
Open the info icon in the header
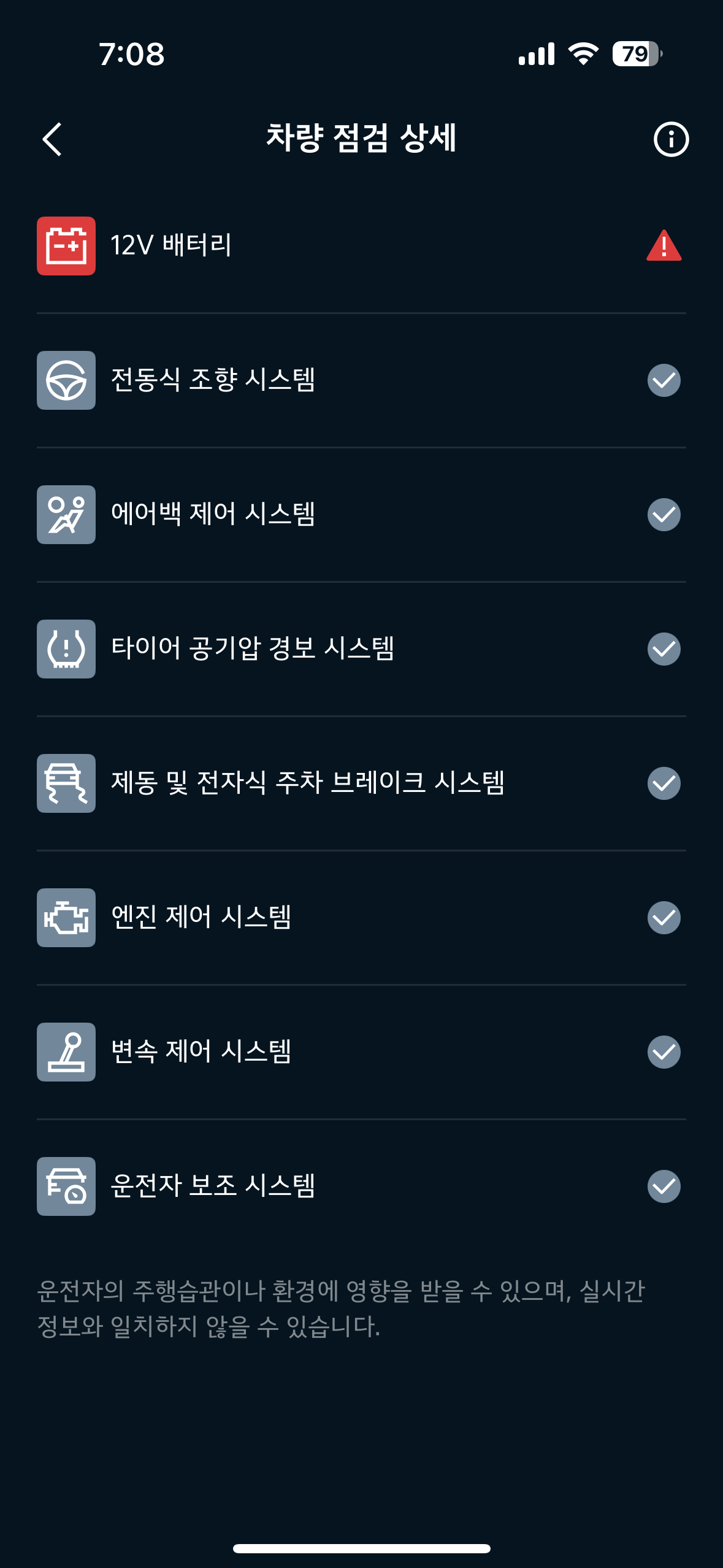671,139
